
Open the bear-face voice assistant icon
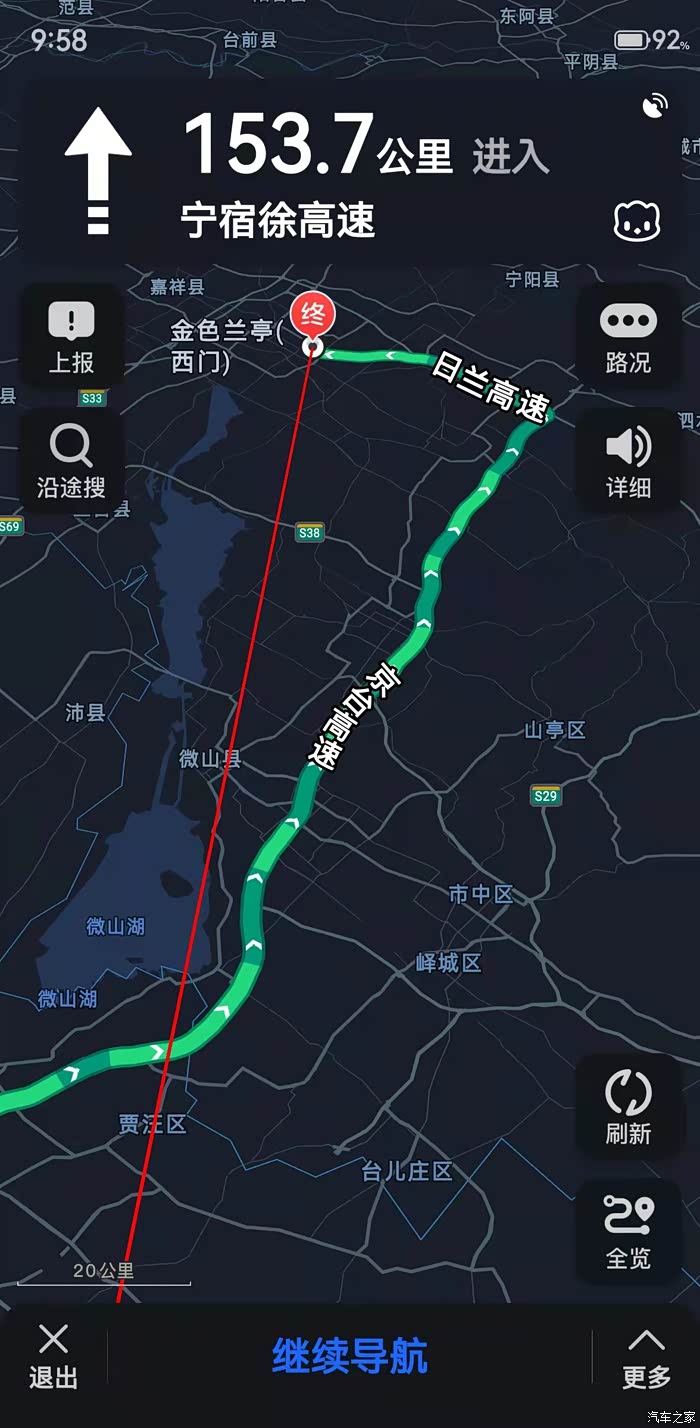pos(636,221)
